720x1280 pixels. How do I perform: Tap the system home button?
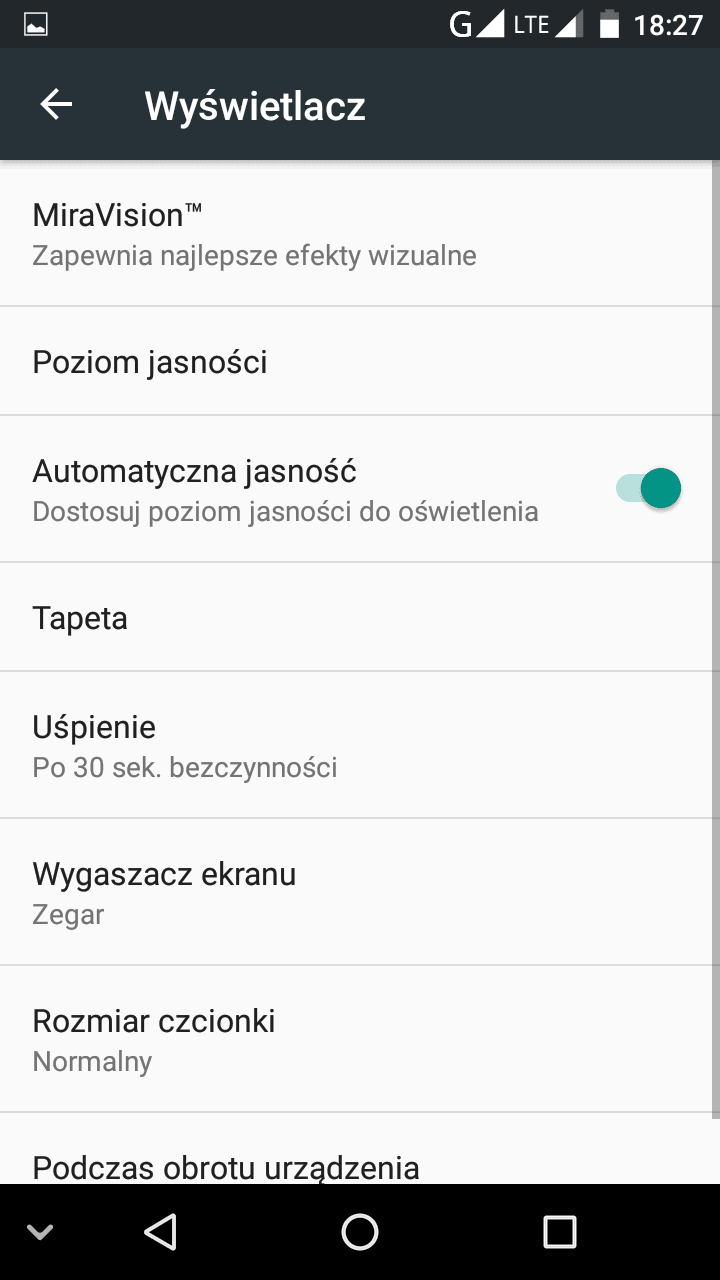(360, 1232)
